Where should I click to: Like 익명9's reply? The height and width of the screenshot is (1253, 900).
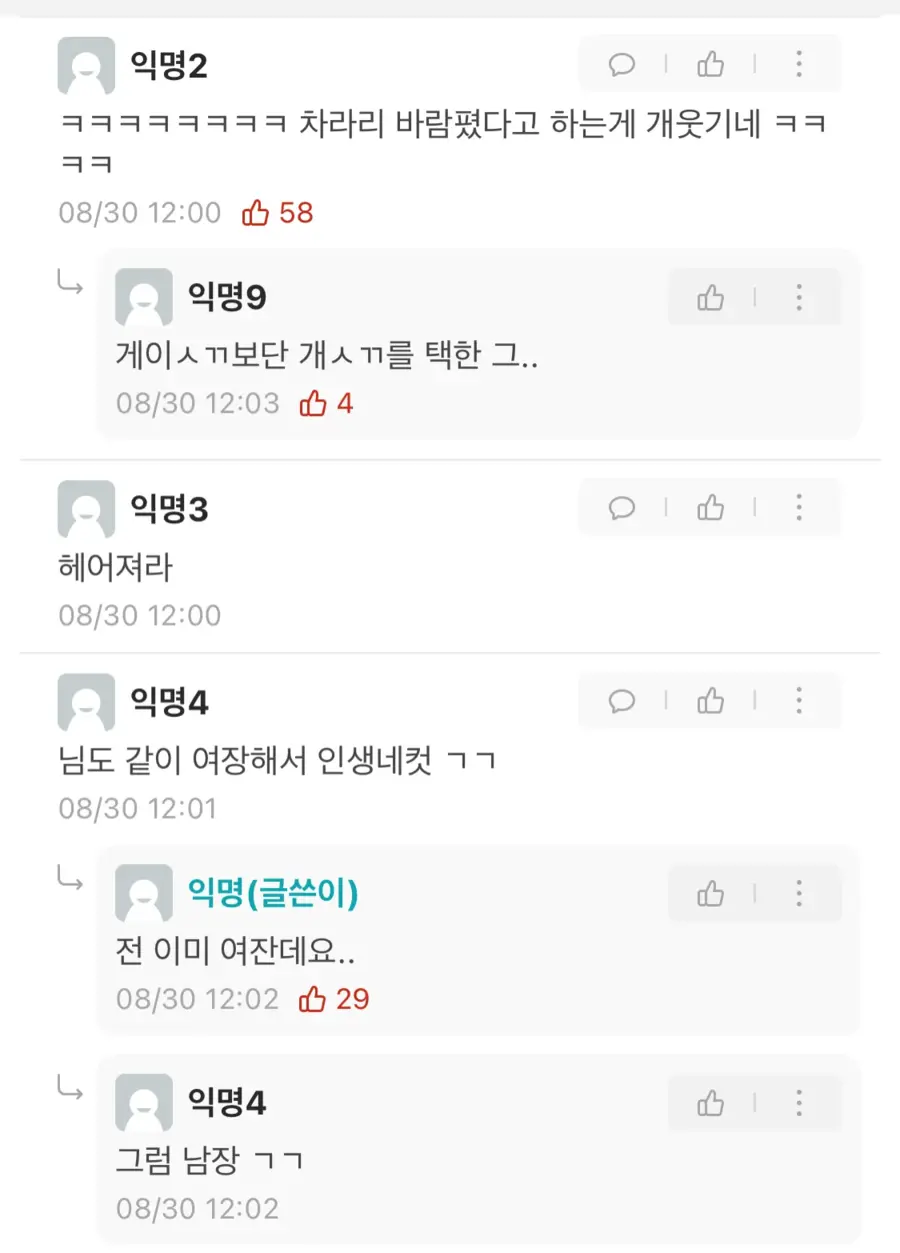(711, 297)
